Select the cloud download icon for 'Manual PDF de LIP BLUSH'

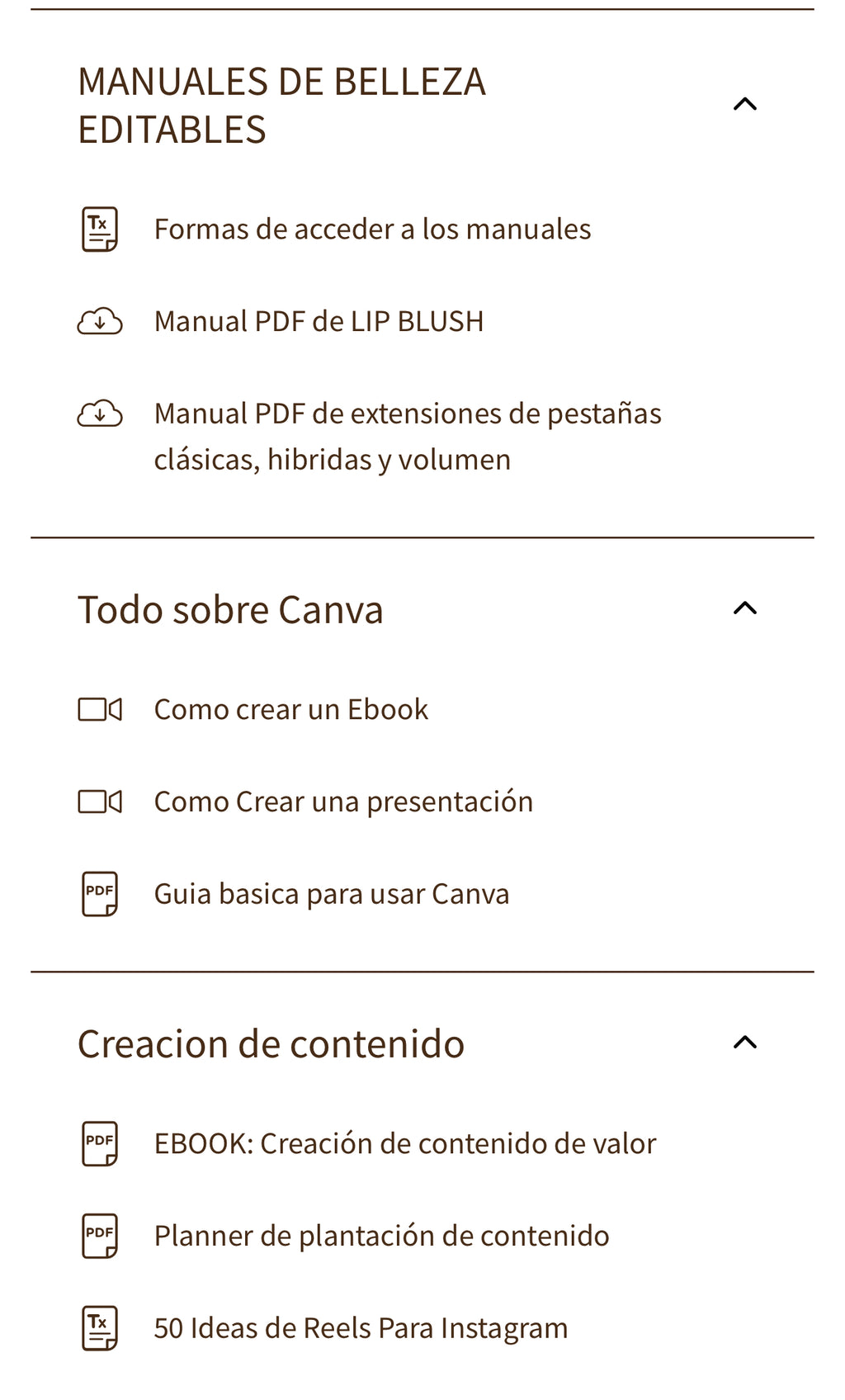pos(100,321)
